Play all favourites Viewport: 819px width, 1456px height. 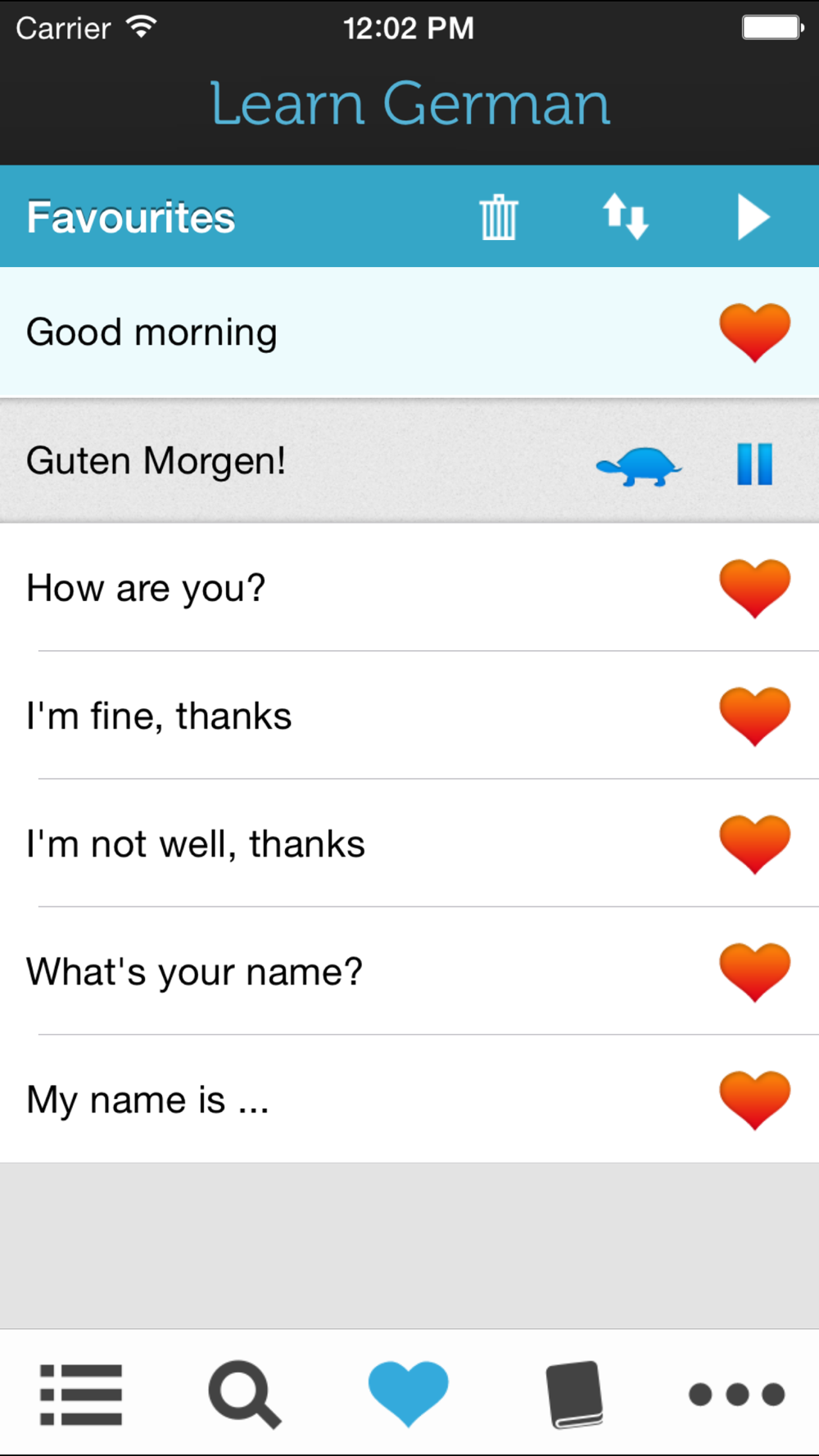click(753, 217)
